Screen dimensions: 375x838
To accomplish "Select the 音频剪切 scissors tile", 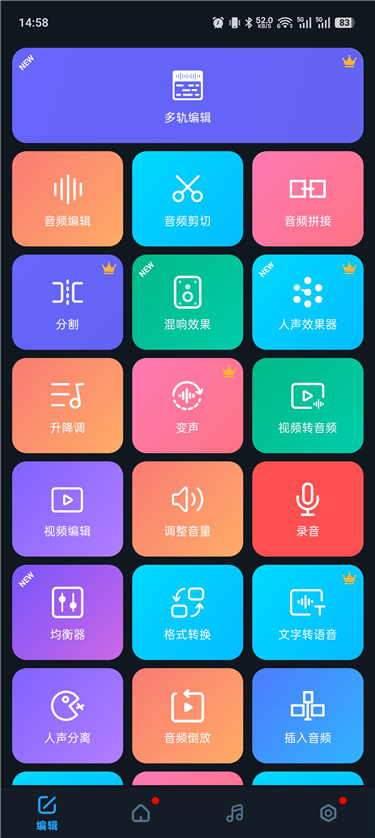I will 188,199.
